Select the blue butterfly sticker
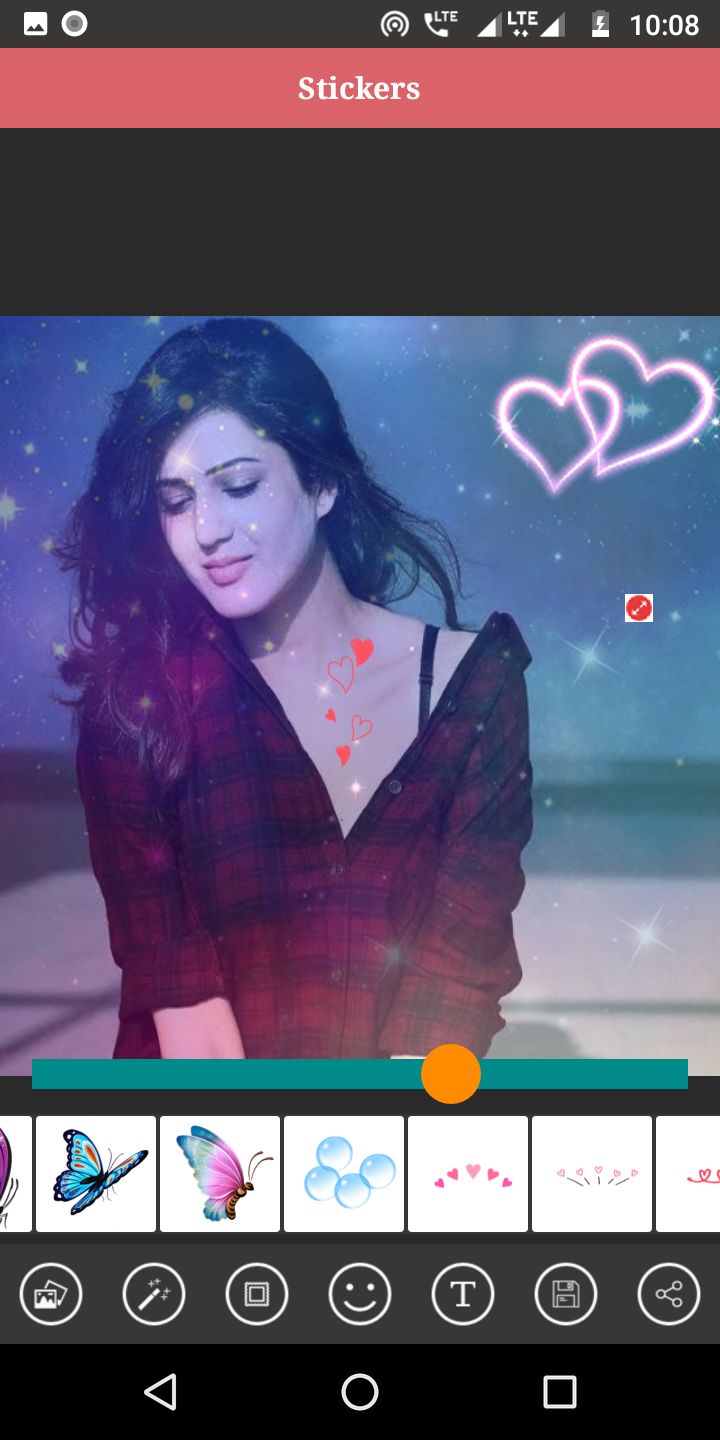Viewport: 720px width, 1440px height. point(96,1173)
